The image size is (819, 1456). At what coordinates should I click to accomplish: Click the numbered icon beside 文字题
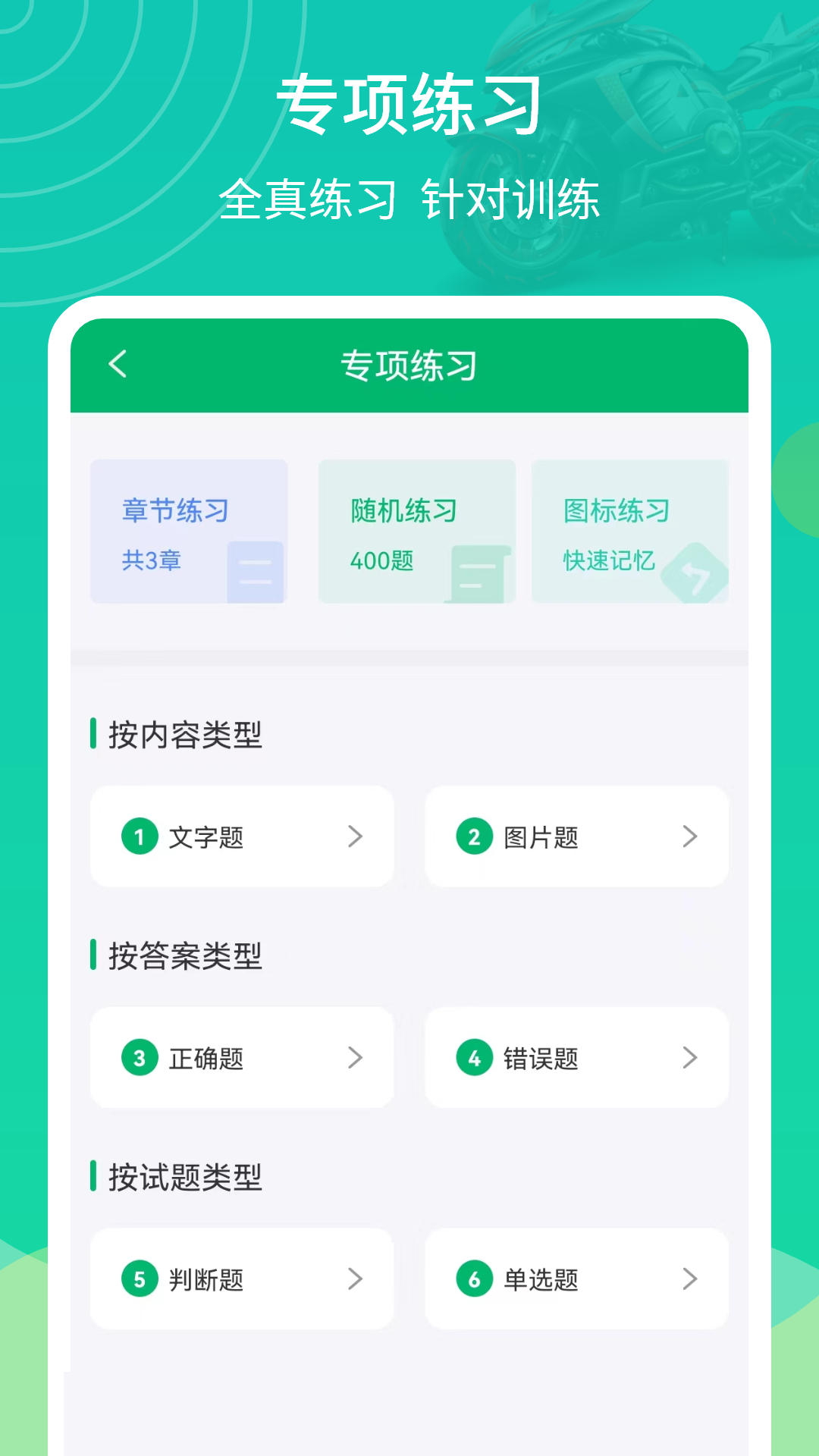pos(139,837)
